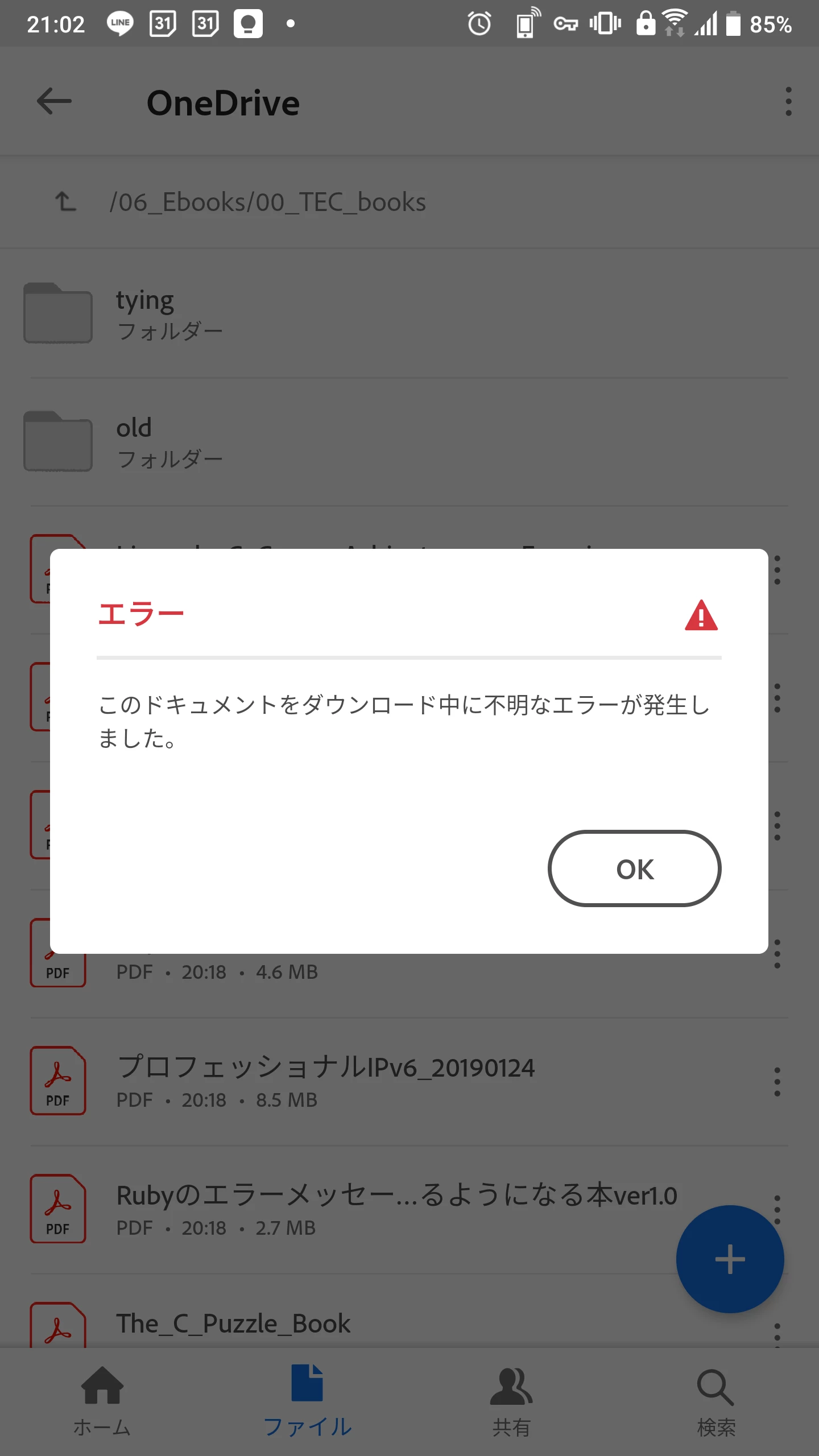Open the old folder

[134, 441]
